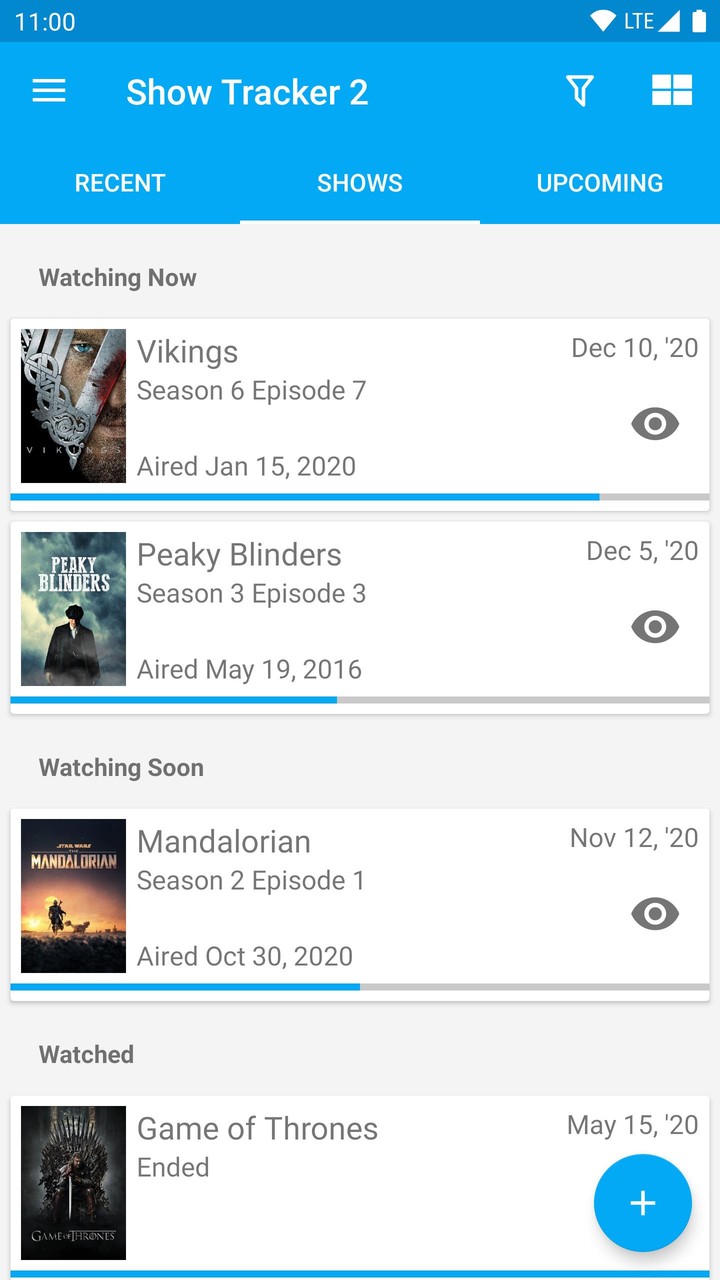The height and width of the screenshot is (1280, 720).
Task: Switch to grid view layout
Action: tap(672, 90)
